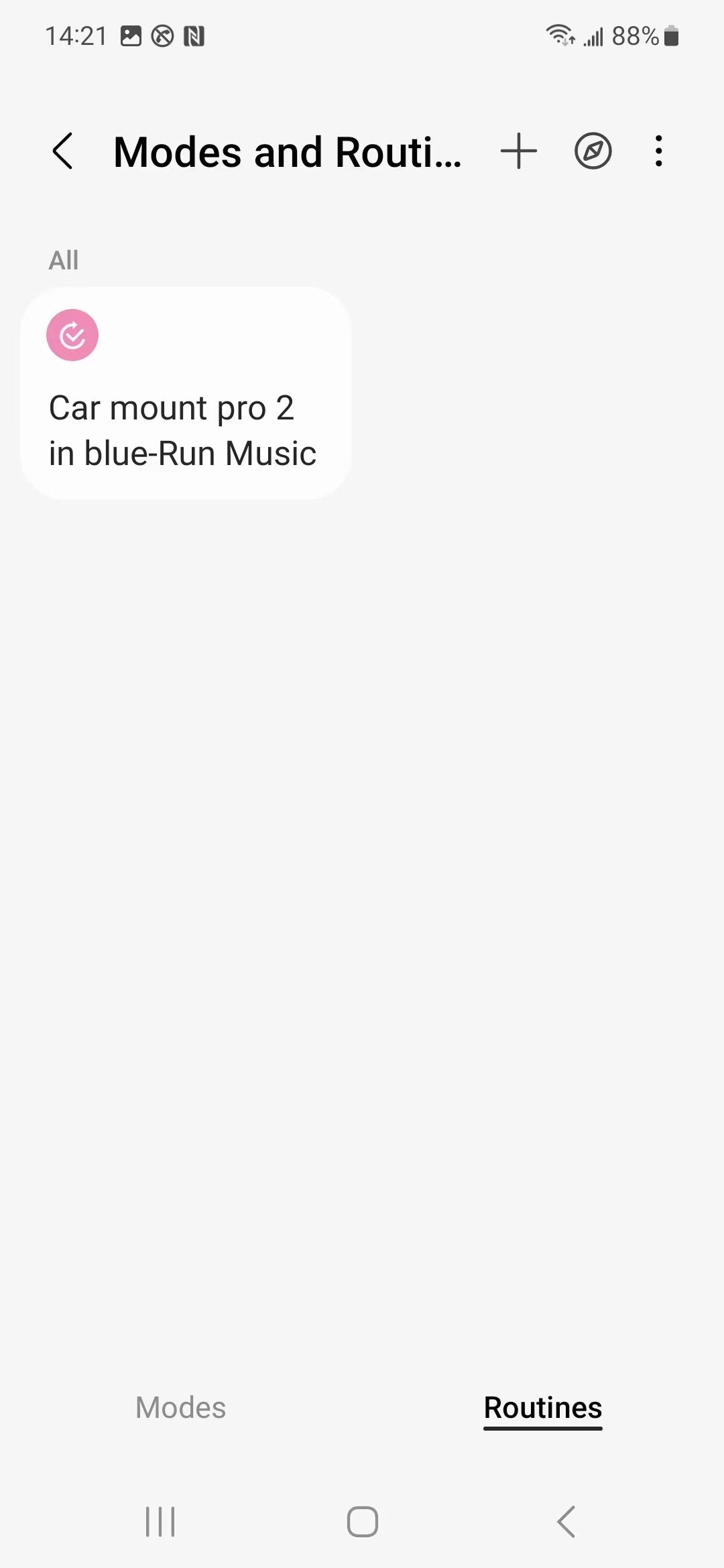This screenshot has width=724, height=1568.
Task: Add a new routine with plus icon
Action: 519,151
